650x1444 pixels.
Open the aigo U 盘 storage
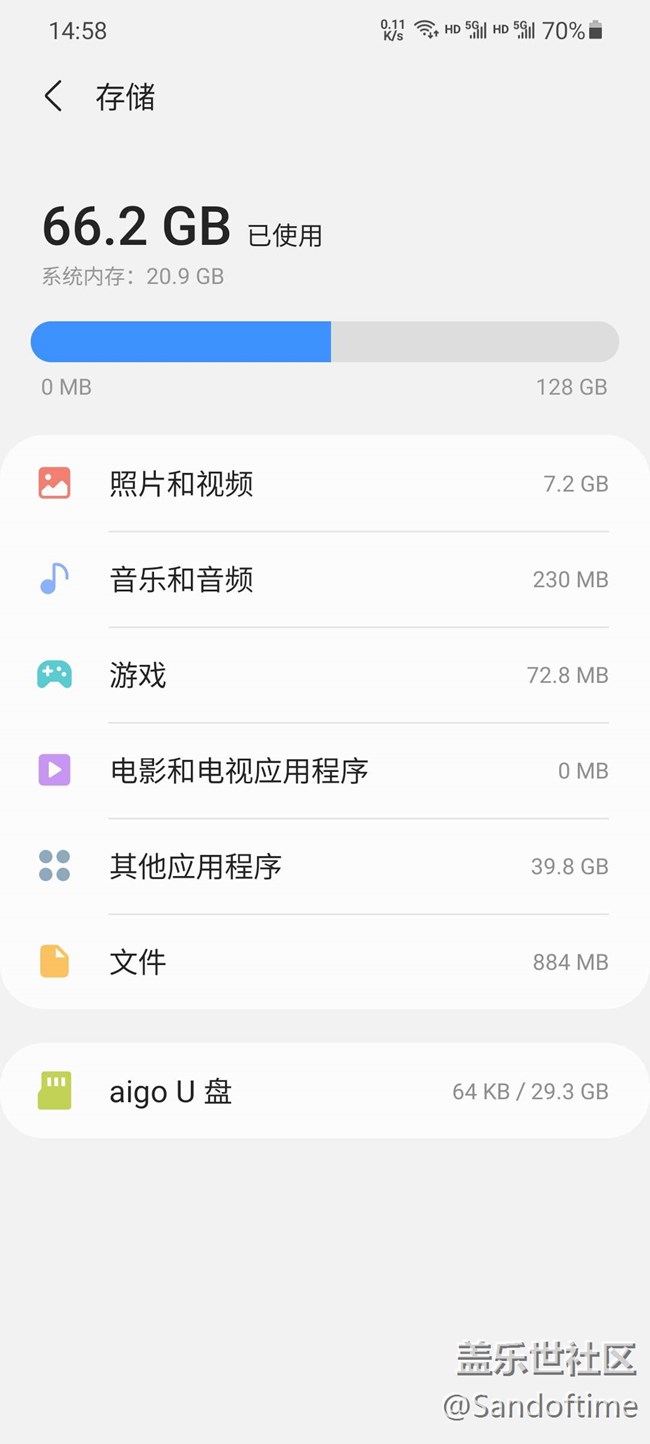point(324,1091)
